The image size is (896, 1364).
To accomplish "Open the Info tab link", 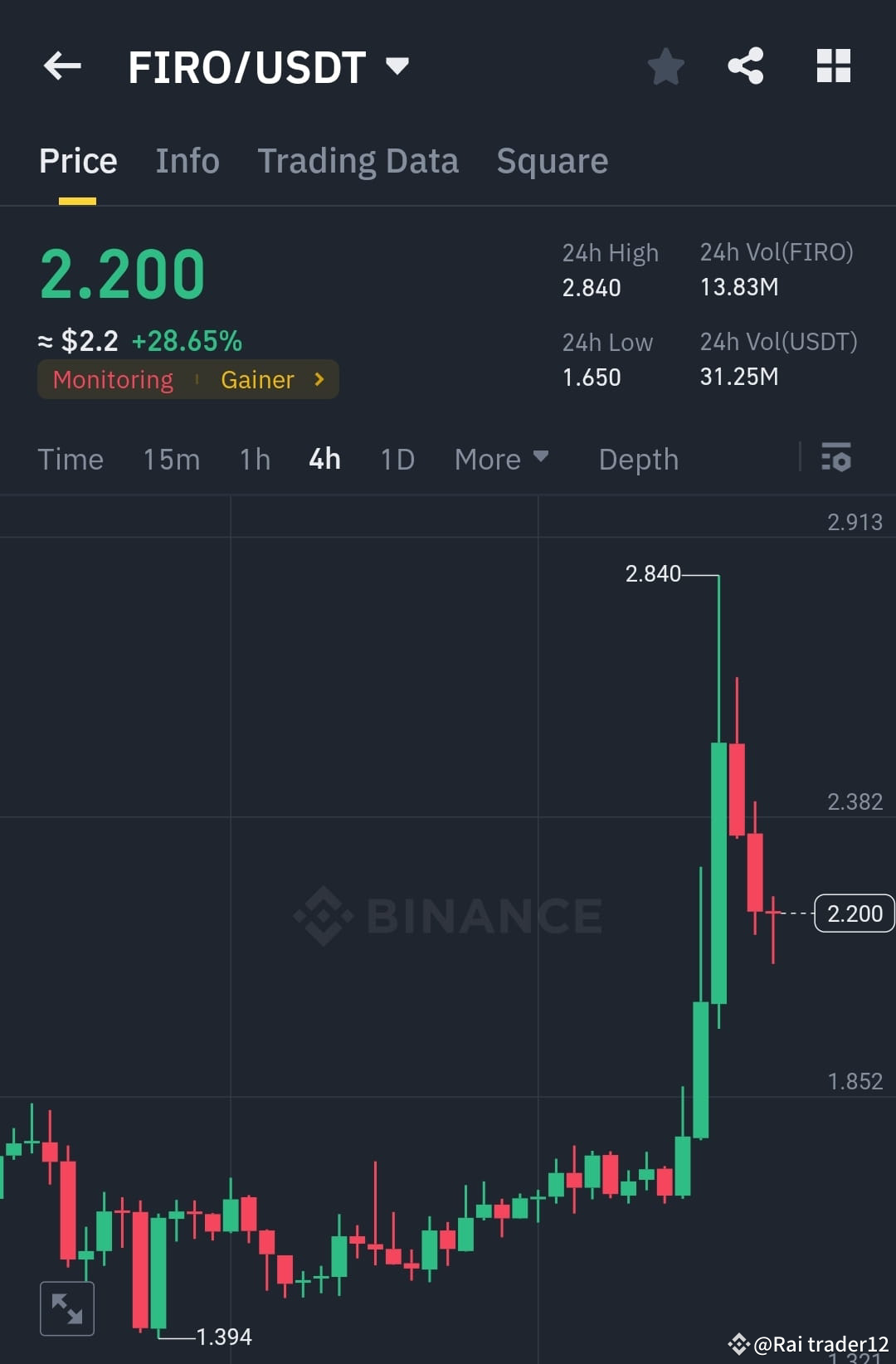I will pos(187,160).
